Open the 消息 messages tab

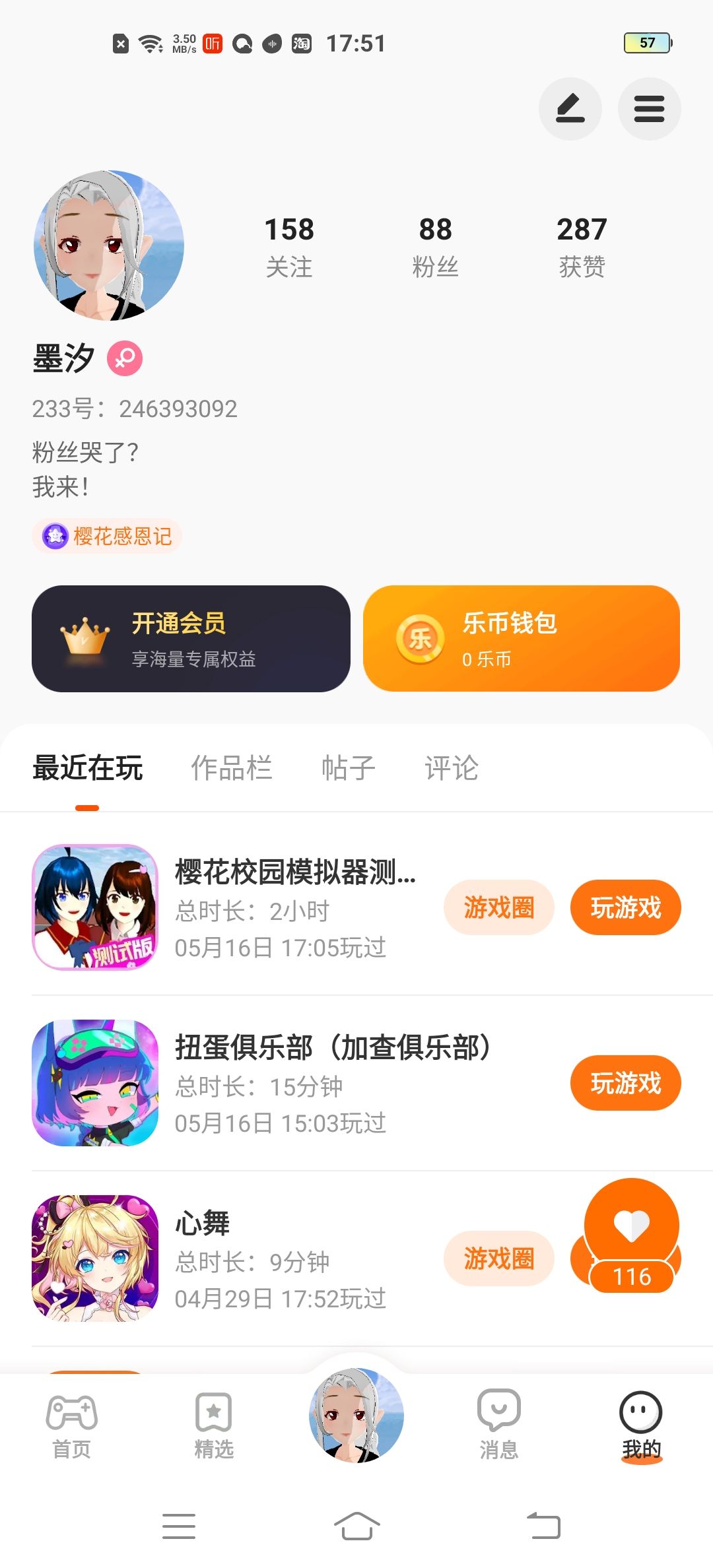click(498, 1425)
